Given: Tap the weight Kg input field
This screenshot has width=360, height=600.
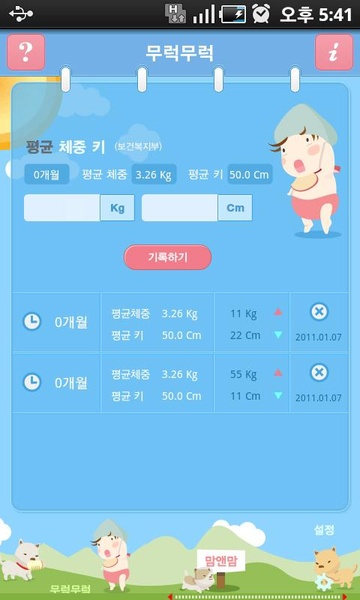Looking at the screenshot, I should [x=62, y=208].
